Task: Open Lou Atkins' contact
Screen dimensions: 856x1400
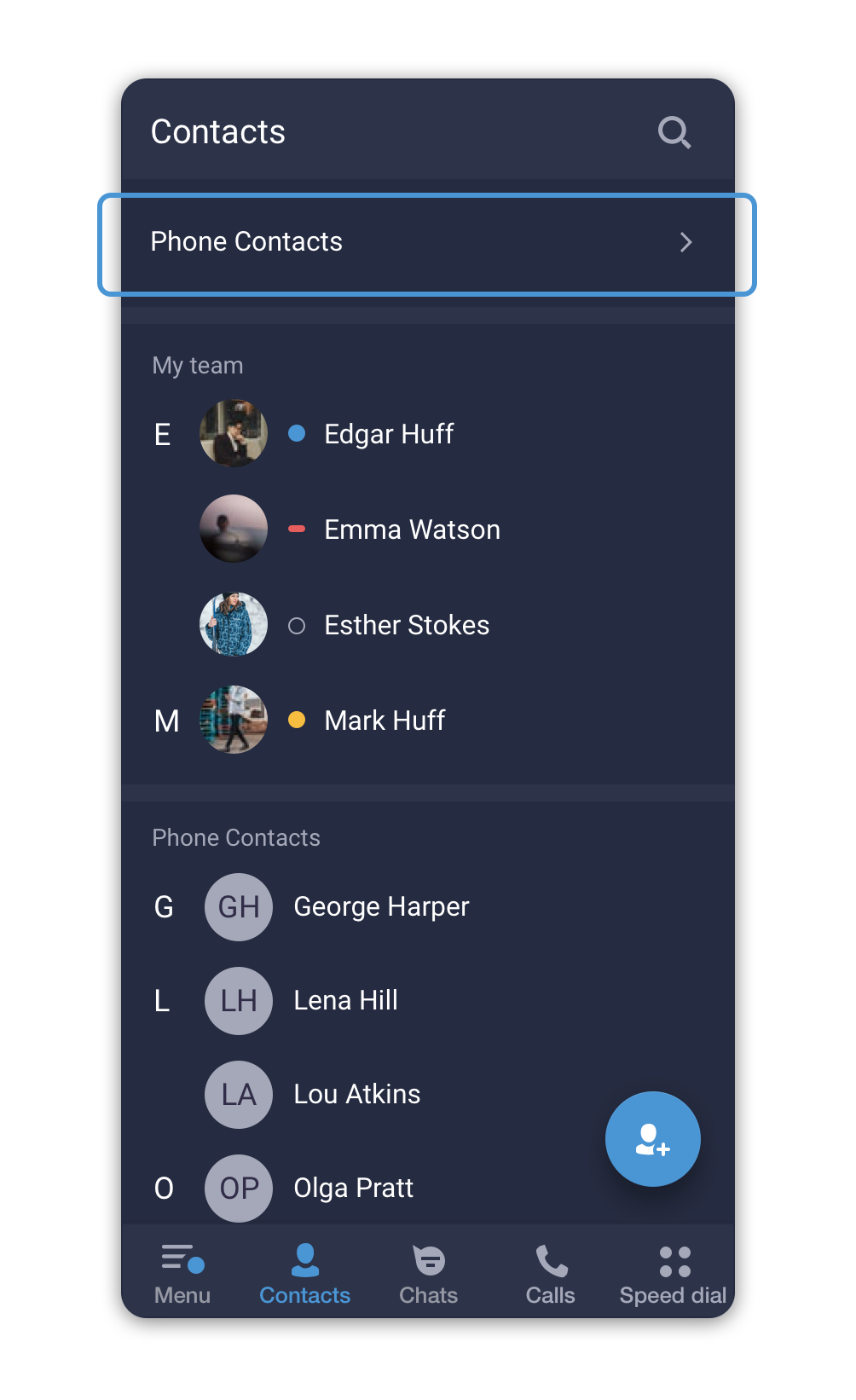Action: [356, 1094]
